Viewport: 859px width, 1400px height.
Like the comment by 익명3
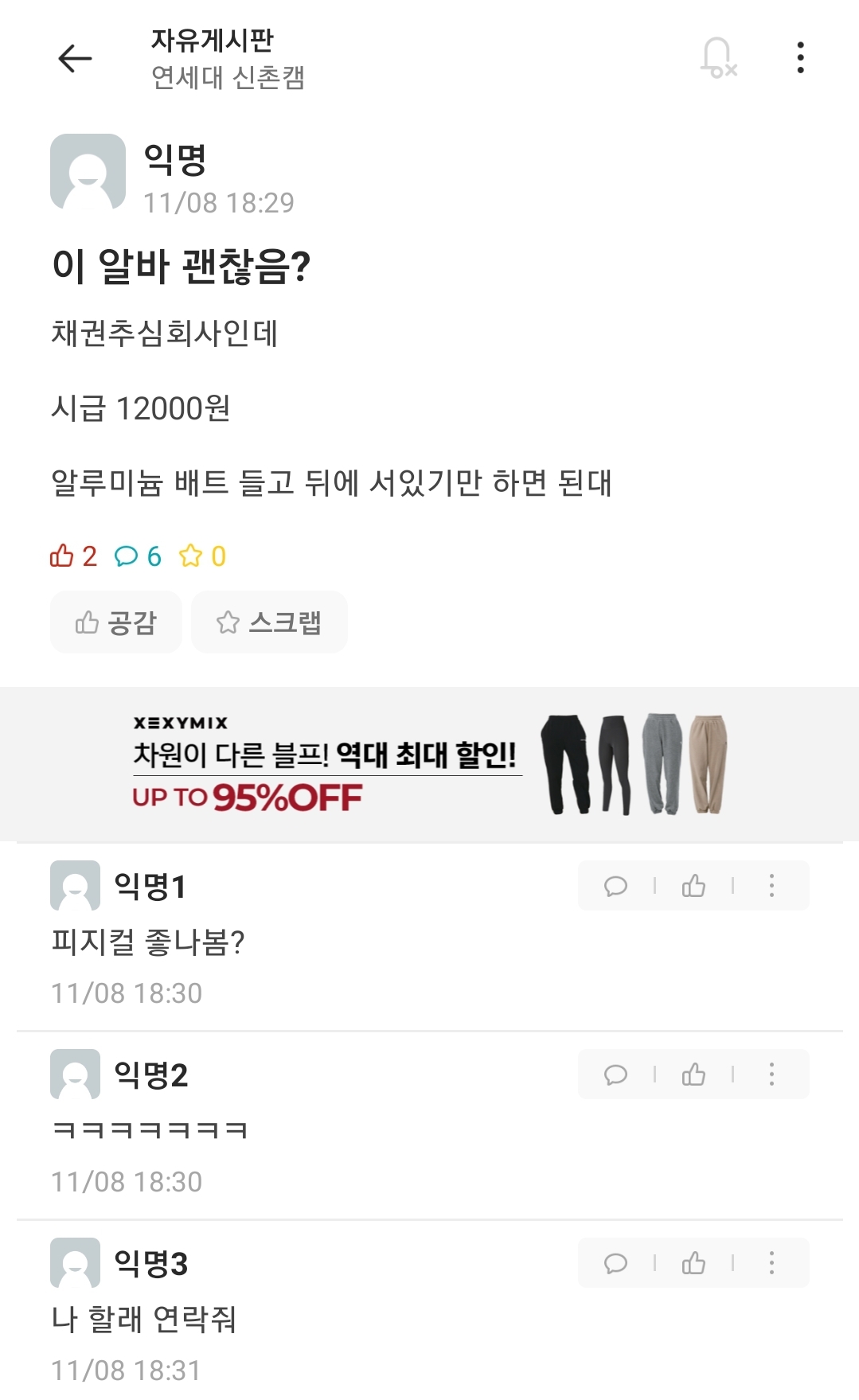[693, 1263]
